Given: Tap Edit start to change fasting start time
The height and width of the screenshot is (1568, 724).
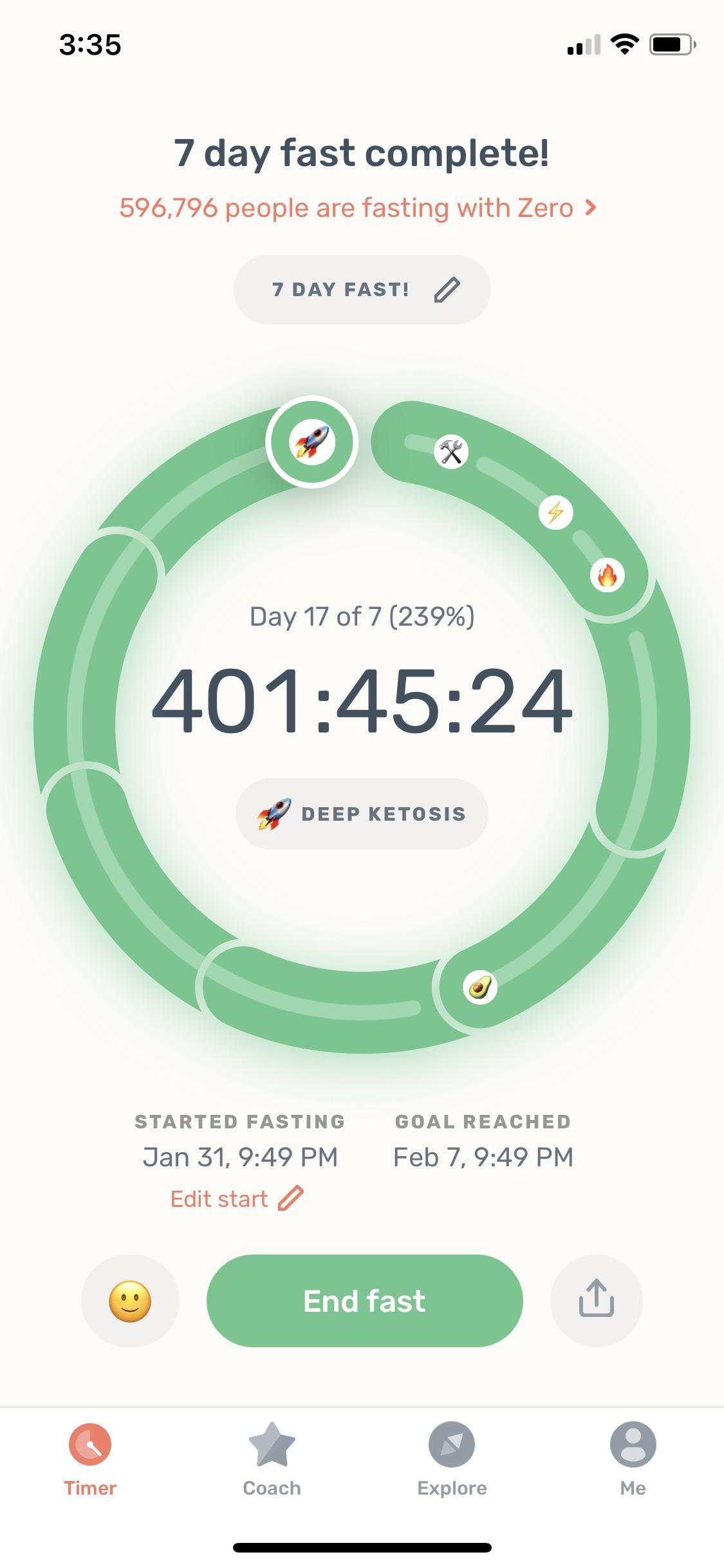Looking at the screenshot, I should [236, 1198].
